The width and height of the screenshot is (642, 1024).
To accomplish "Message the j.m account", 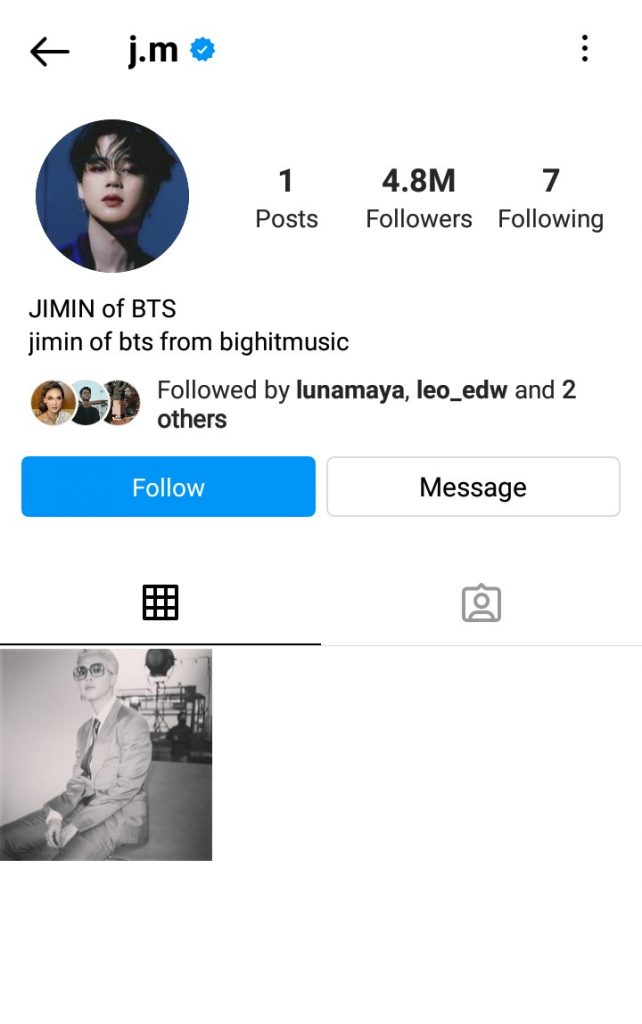I will 473,487.
